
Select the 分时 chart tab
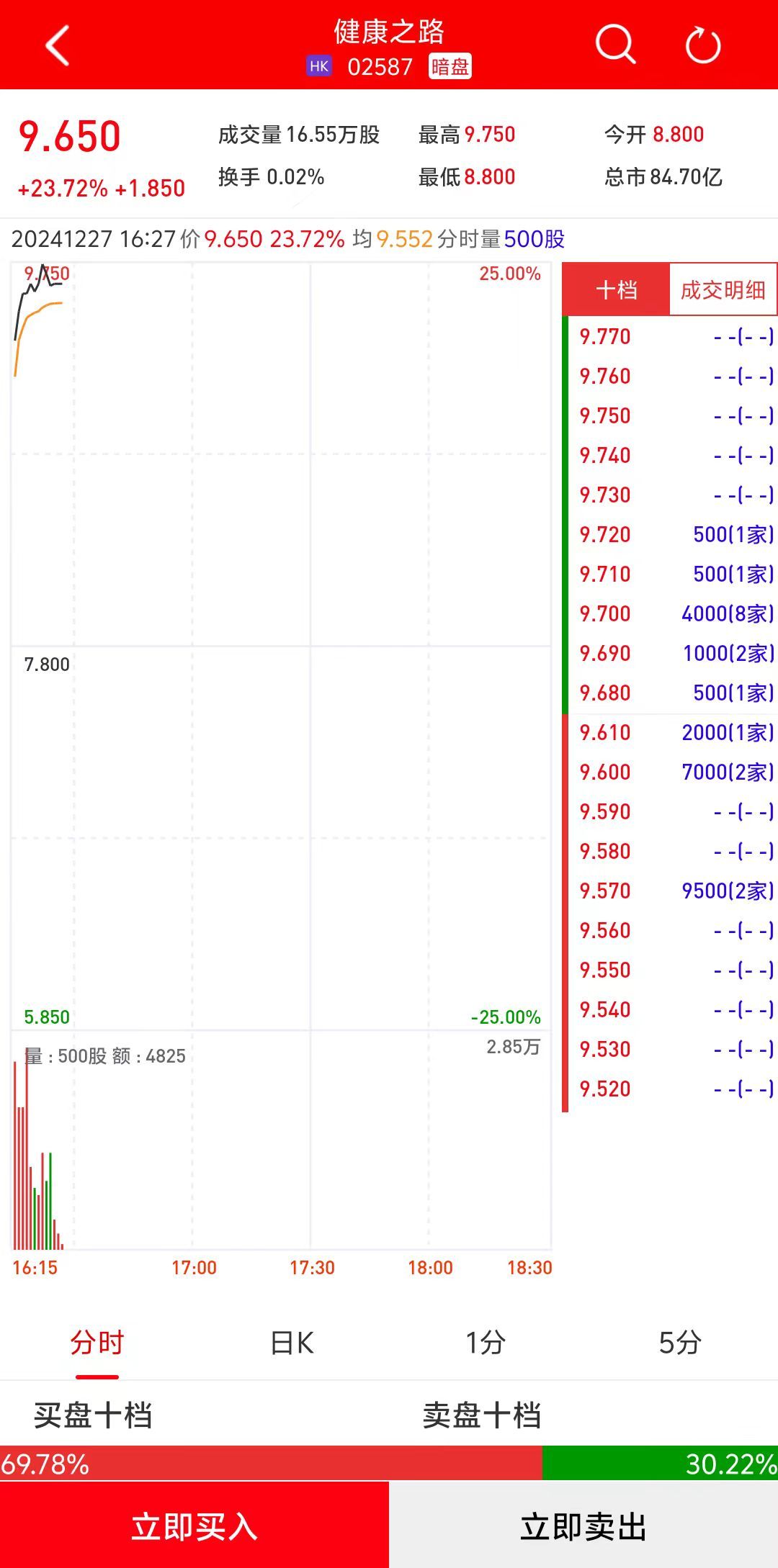pos(97,1343)
